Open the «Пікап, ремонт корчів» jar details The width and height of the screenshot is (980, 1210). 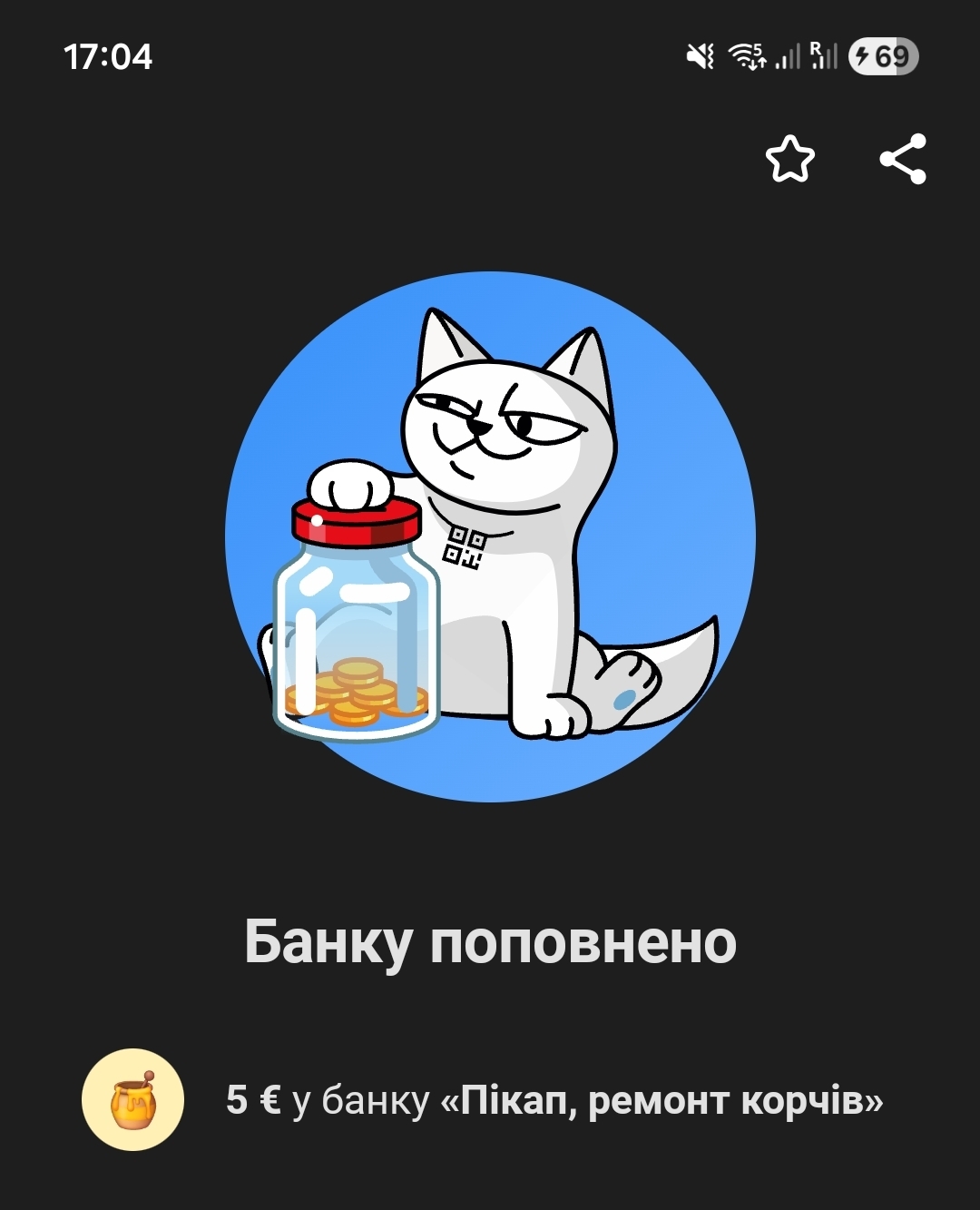point(554,1100)
